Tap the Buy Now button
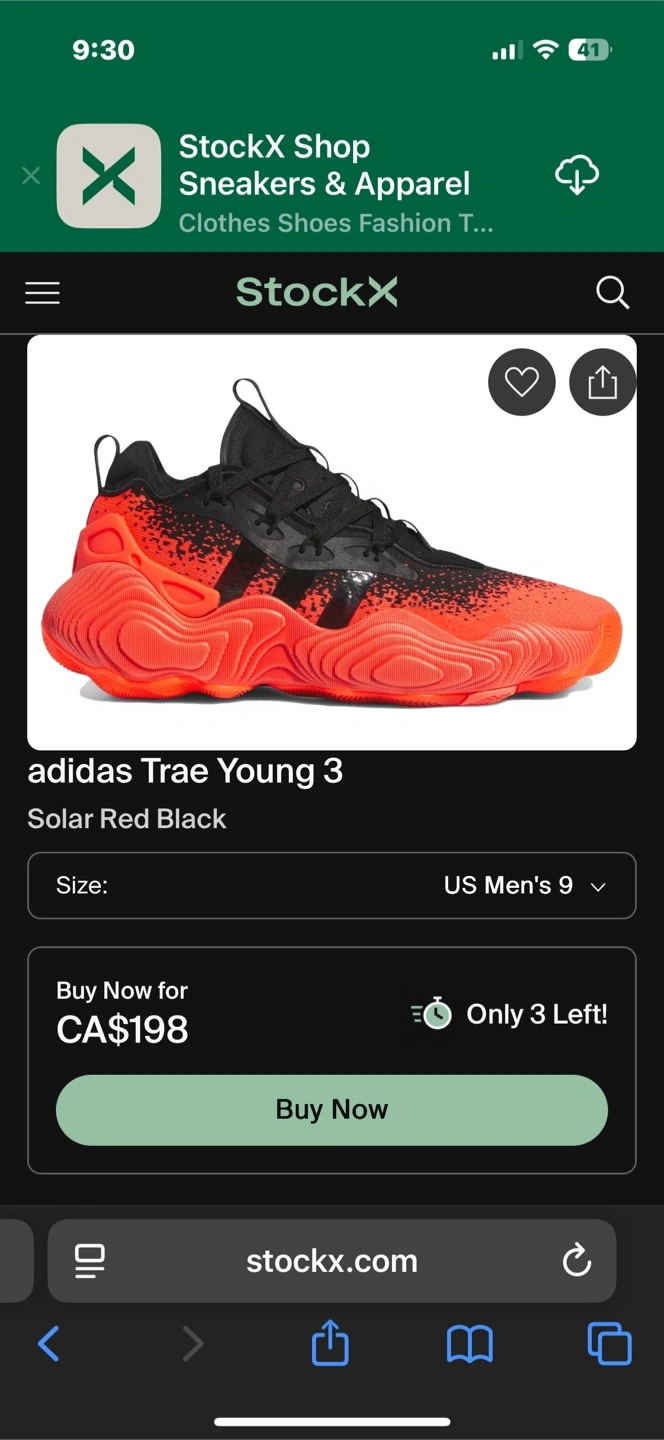Viewport: 664px width, 1440px height. pyautogui.click(x=332, y=1110)
